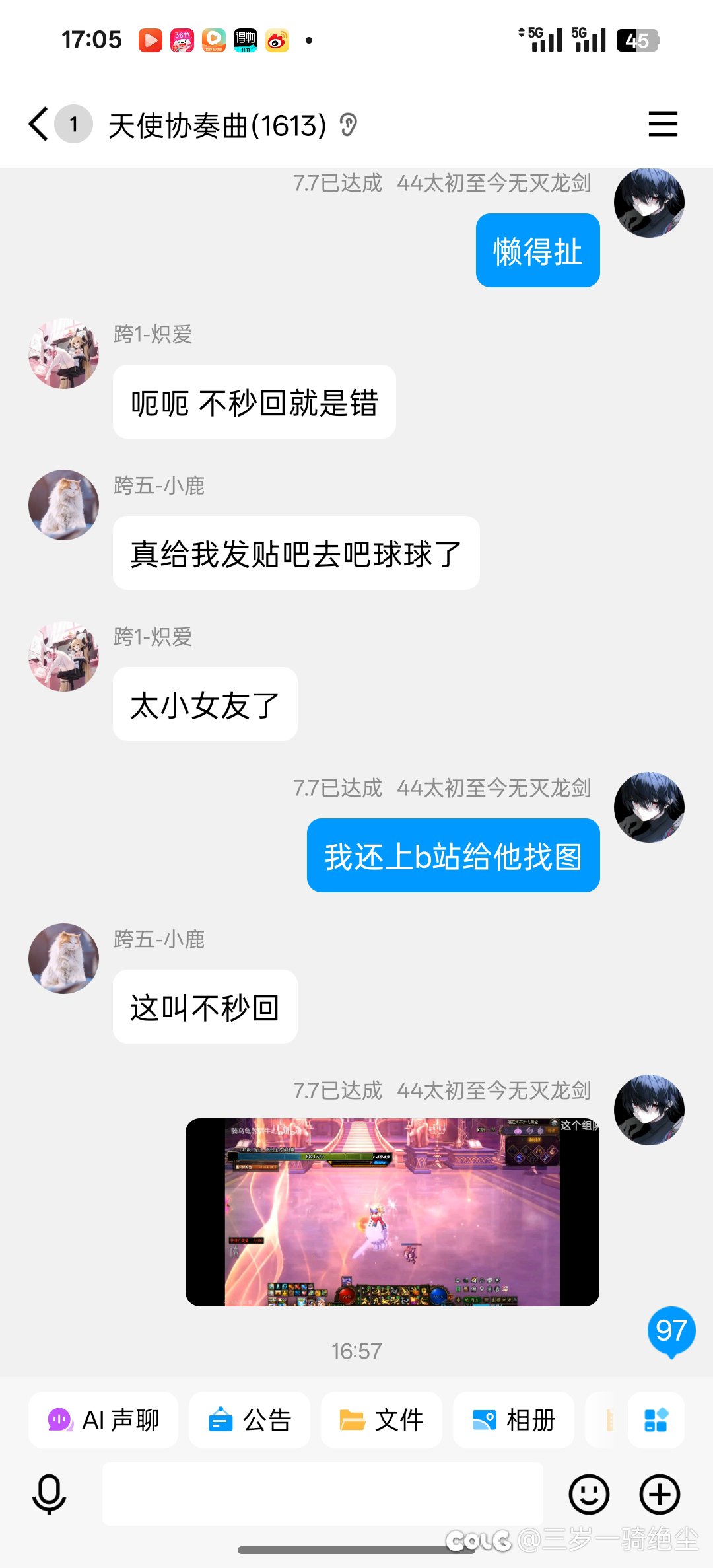Screen dimensions: 713x1568
Task: Jump to the 97 unread messages
Action: pos(671,1332)
